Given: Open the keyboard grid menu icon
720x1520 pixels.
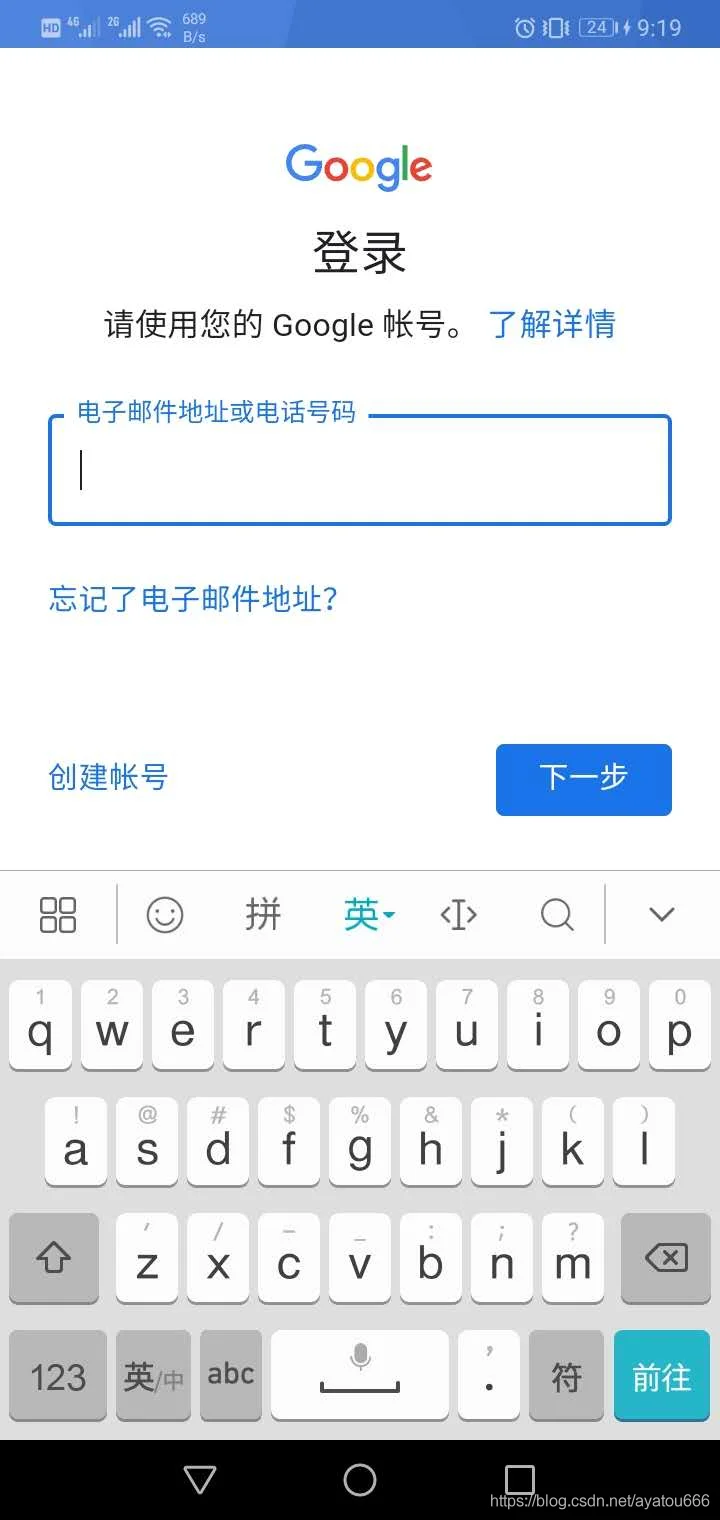Looking at the screenshot, I should [58, 914].
